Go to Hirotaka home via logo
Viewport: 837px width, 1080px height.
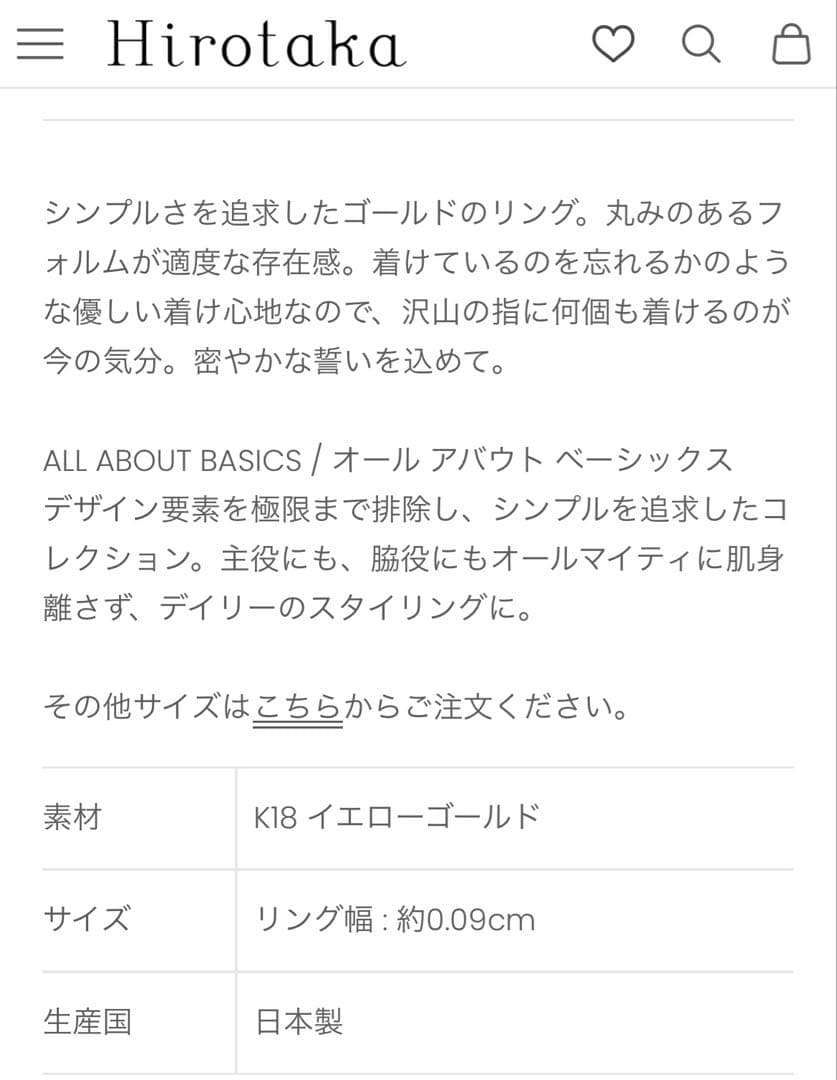[x=256, y=44]
